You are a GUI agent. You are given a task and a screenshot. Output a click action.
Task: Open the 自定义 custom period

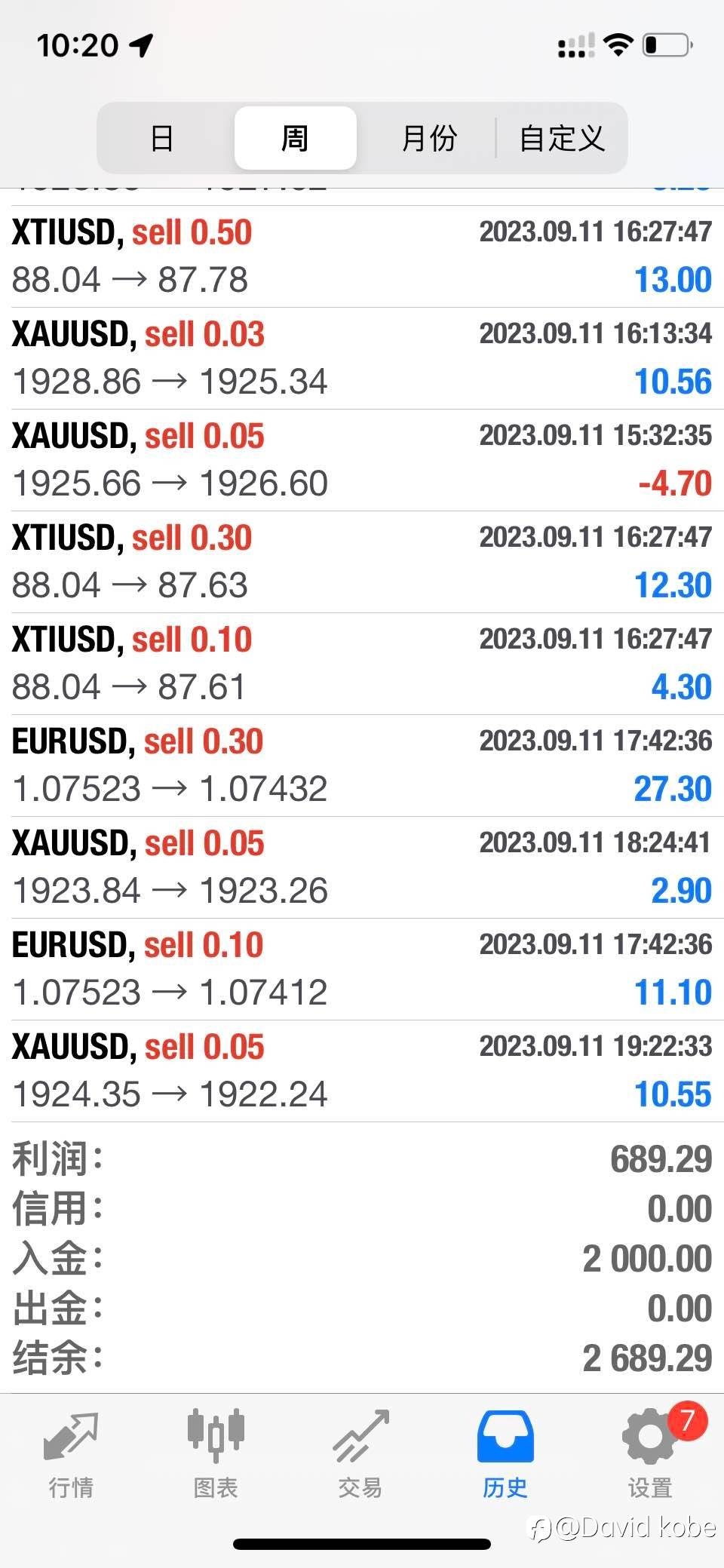tap(562, 138)
